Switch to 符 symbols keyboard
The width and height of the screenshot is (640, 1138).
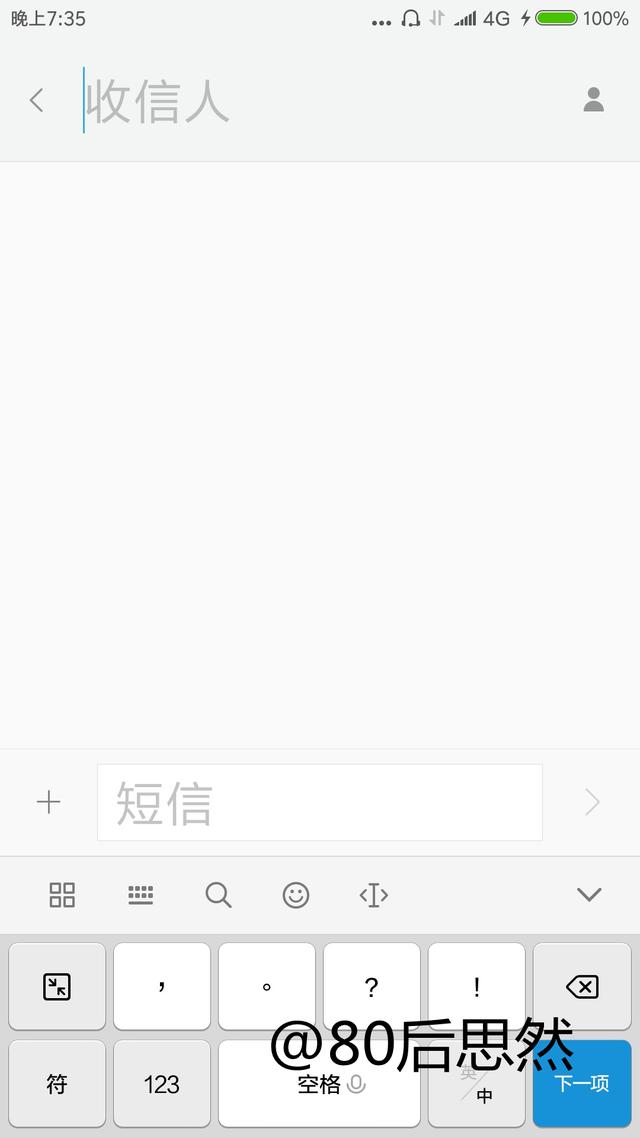(57, 1083)
